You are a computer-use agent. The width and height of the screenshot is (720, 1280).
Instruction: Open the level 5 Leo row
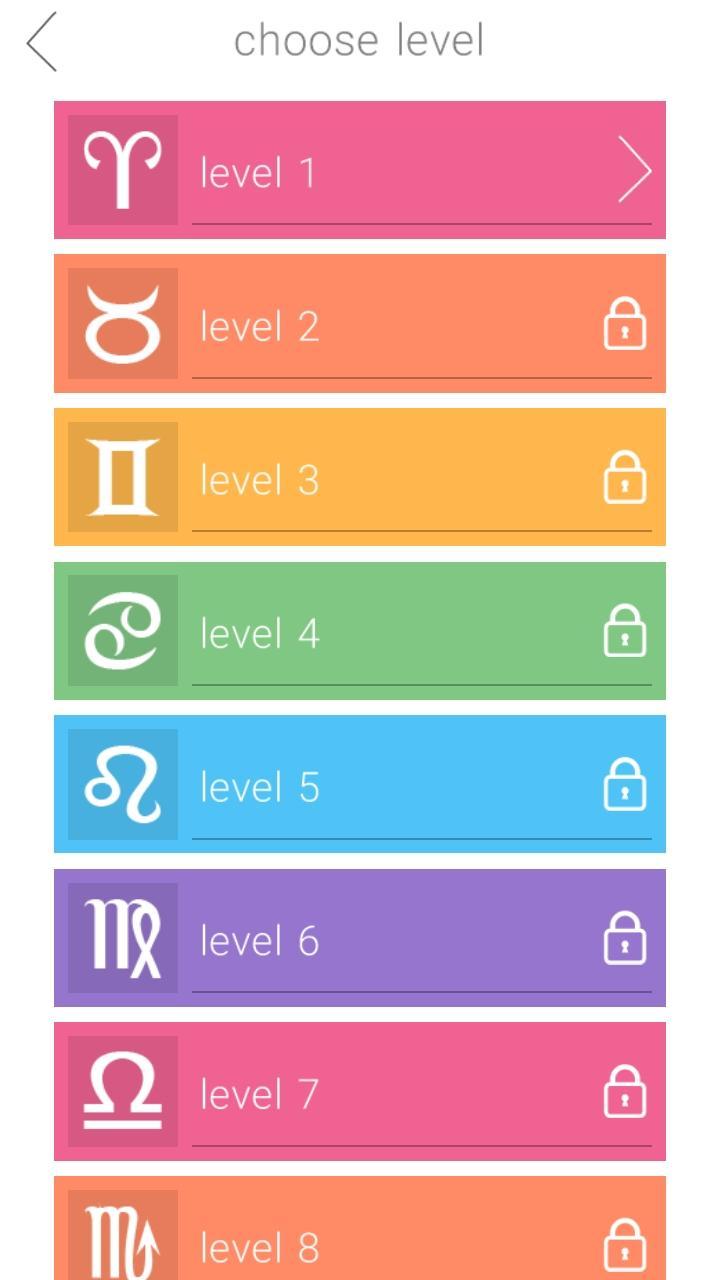click(x=360, y=784)
